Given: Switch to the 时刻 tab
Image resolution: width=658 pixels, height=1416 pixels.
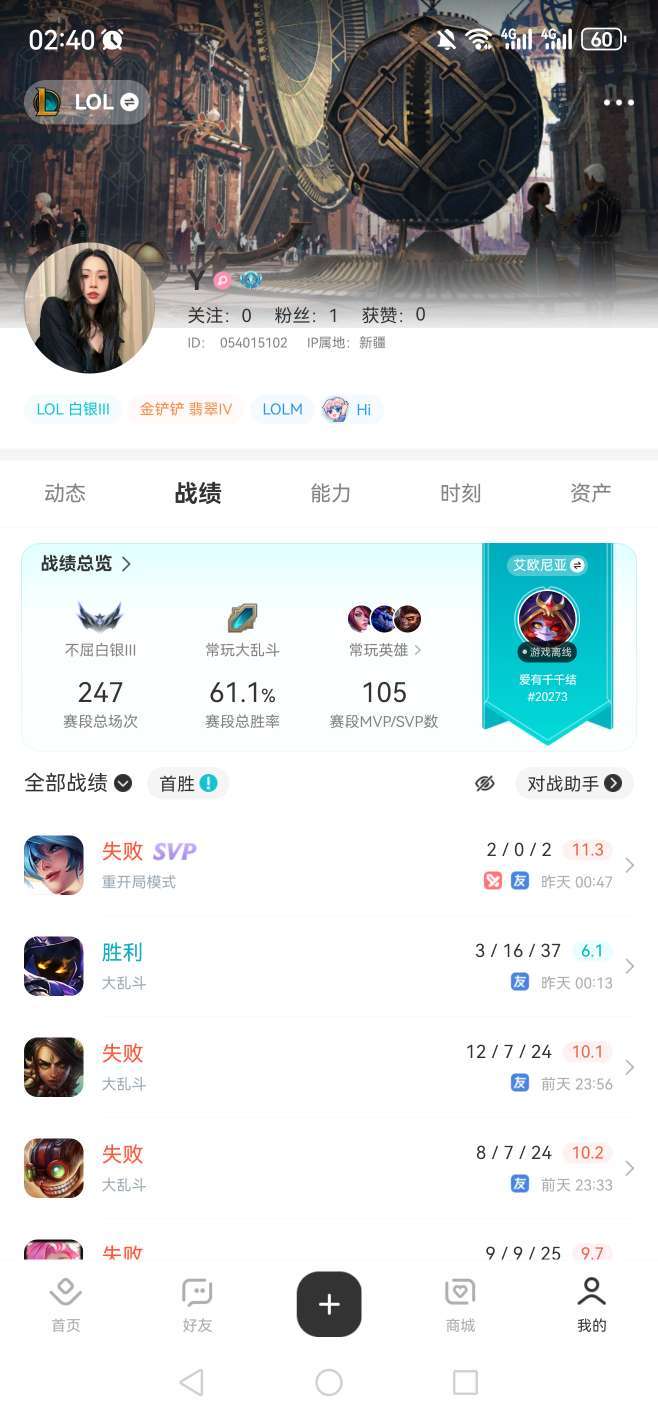Looking at the screenshot, I should point(460,493).
